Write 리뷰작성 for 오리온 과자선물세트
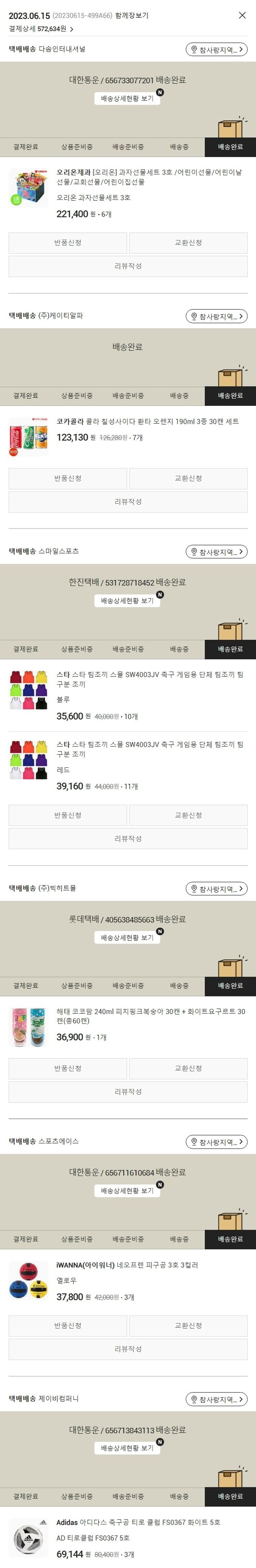Image resolution: width=256 pixels, height=1568 pixels. 128,266
